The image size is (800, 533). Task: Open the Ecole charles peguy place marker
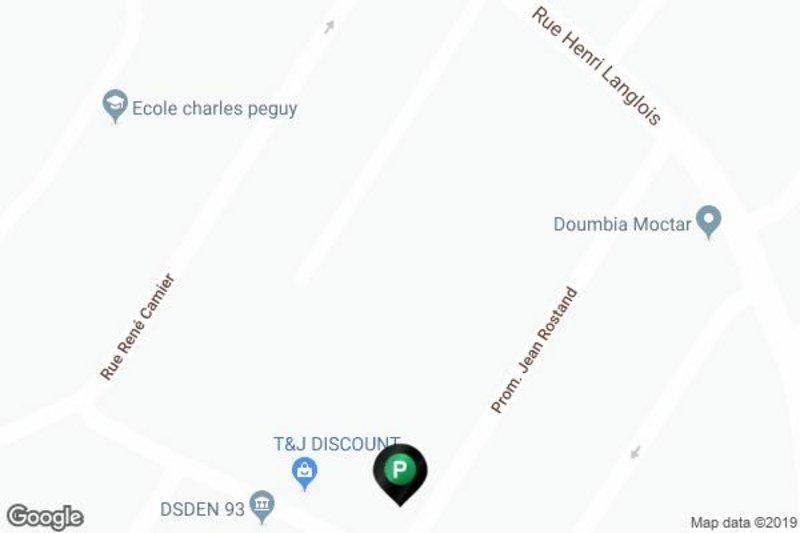[x=116, y=105]
